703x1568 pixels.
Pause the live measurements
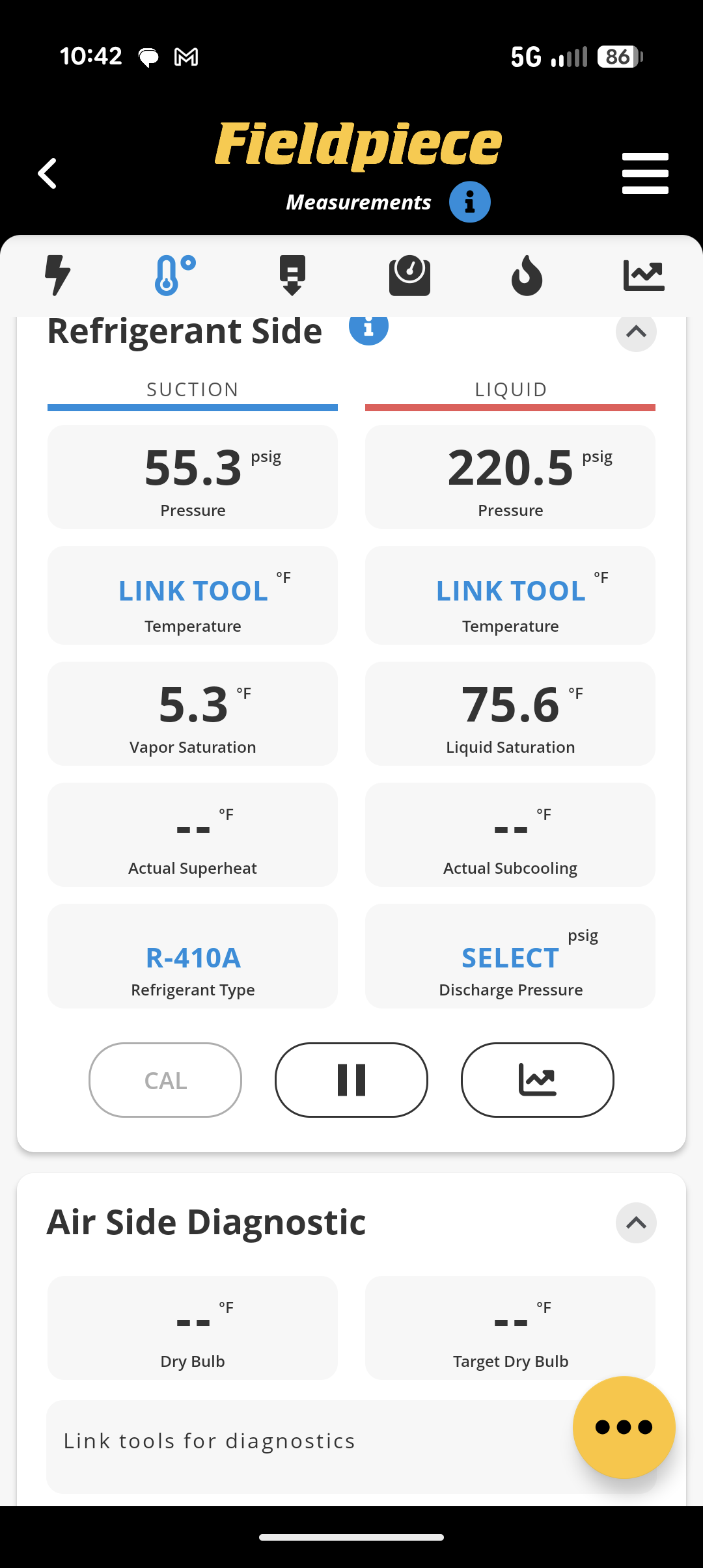pos(351,1080)
